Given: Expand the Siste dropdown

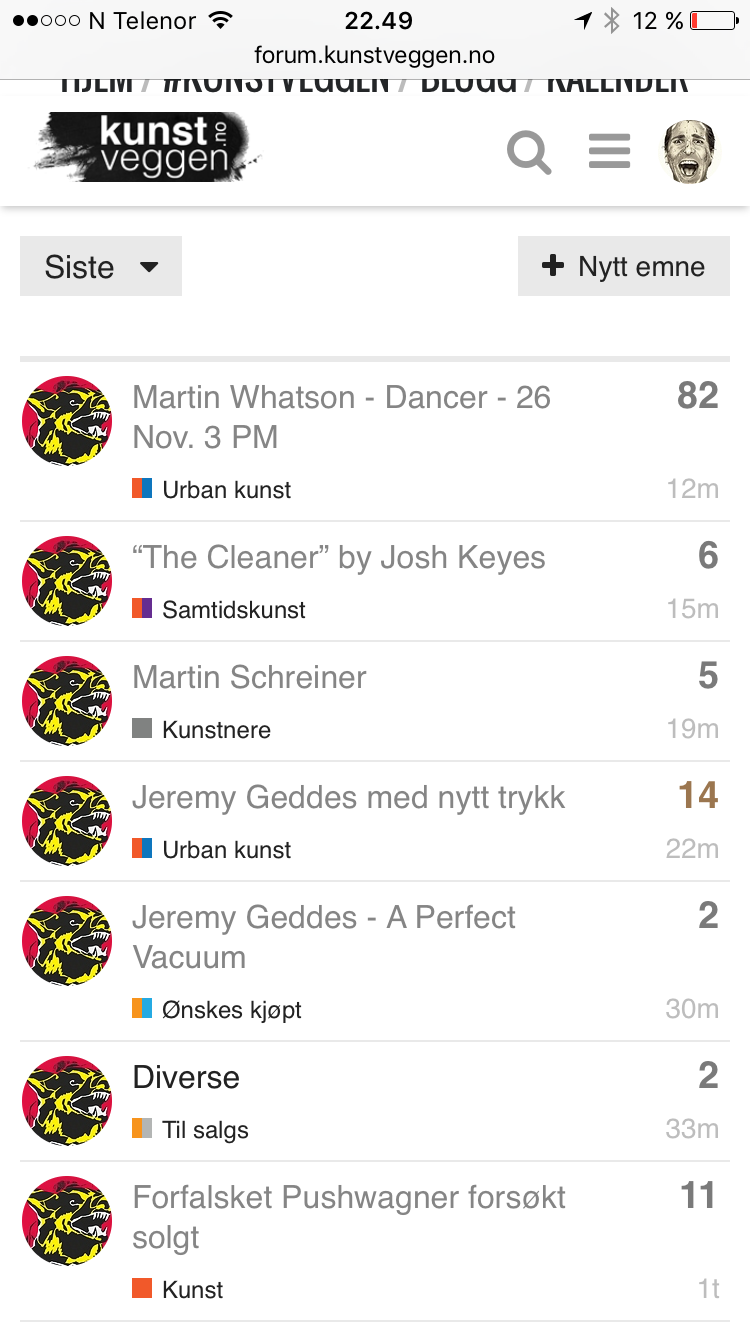Looking at the screenshot, I should (101, 266).
